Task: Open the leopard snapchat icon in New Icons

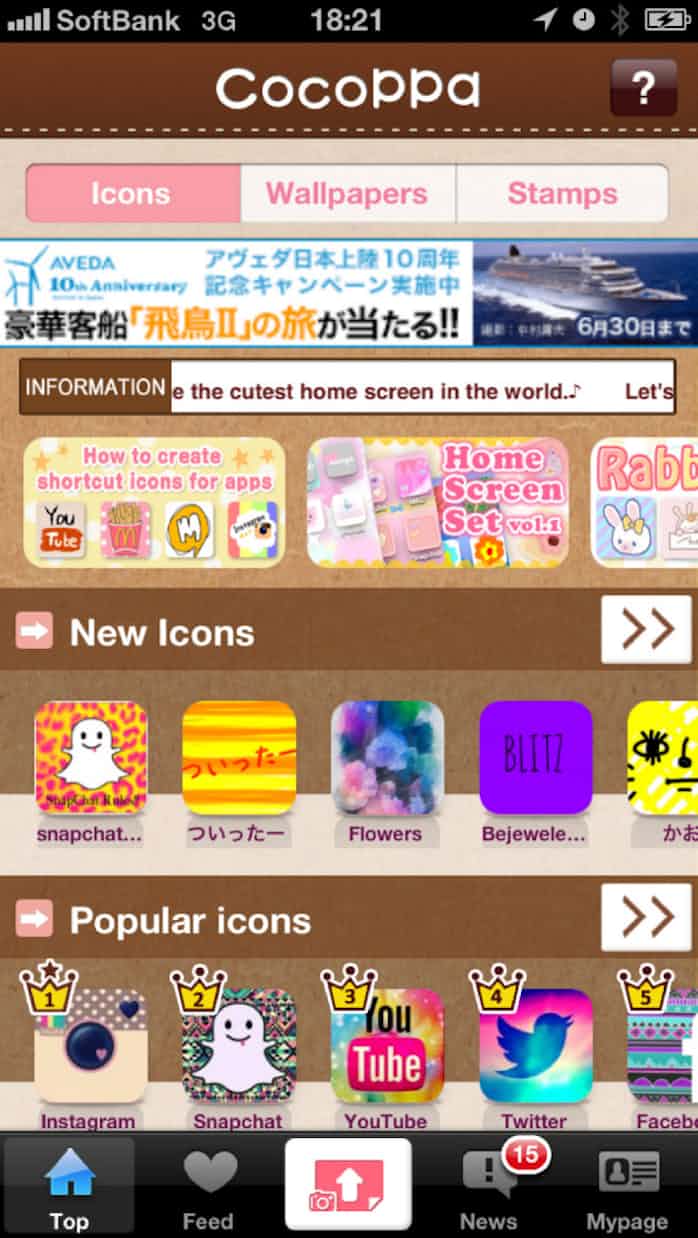Action: coord(90,757)
